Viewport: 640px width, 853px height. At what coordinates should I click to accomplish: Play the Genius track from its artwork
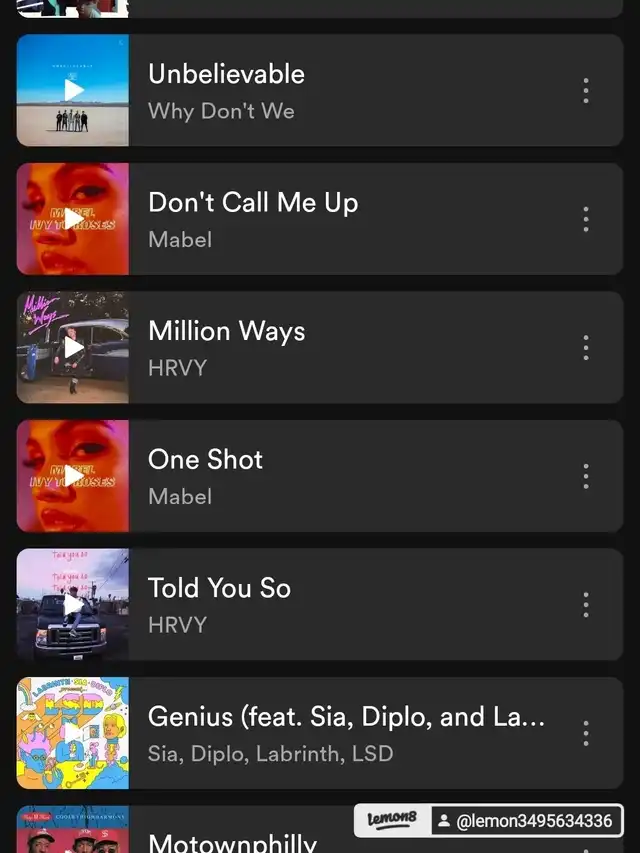73,733
